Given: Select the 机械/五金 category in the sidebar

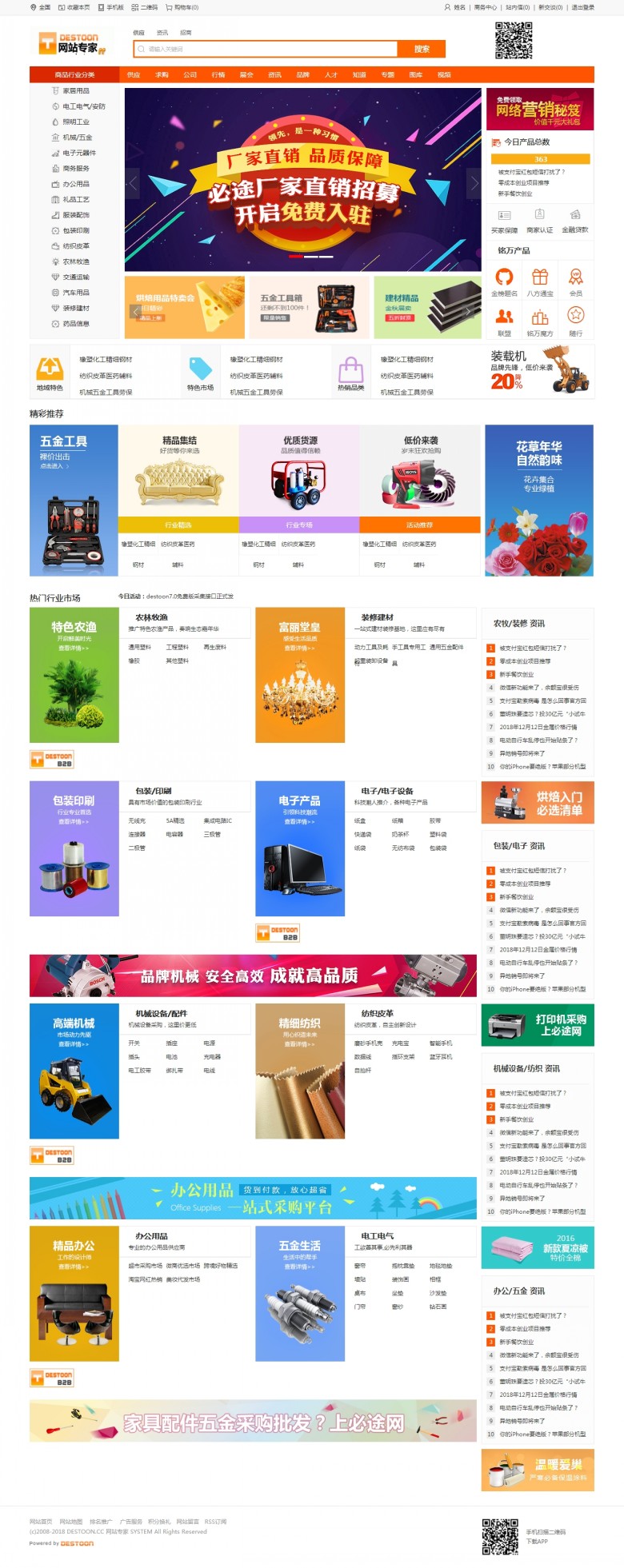Looking at the screenshot, I should coord(78,138).
